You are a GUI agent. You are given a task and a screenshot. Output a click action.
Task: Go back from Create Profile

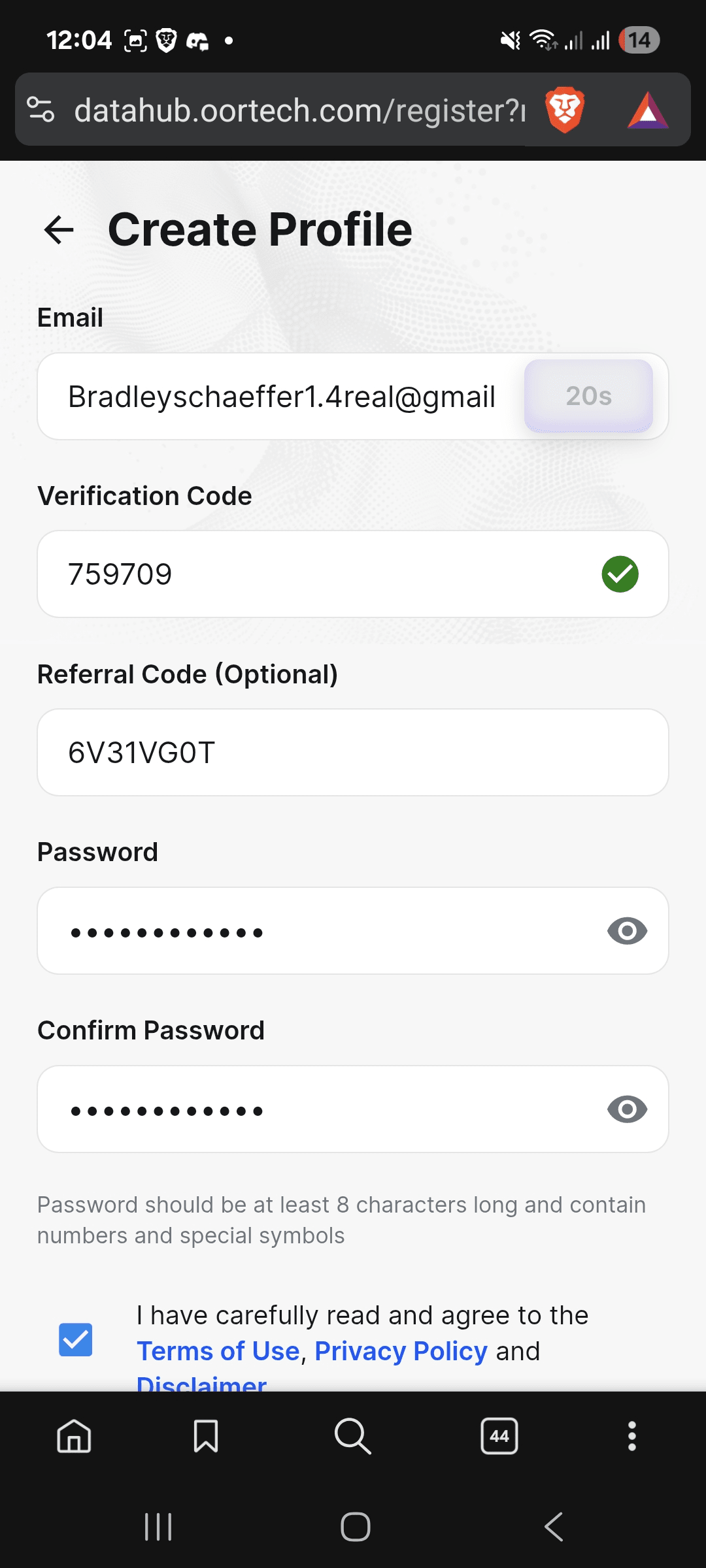point(59,230)
